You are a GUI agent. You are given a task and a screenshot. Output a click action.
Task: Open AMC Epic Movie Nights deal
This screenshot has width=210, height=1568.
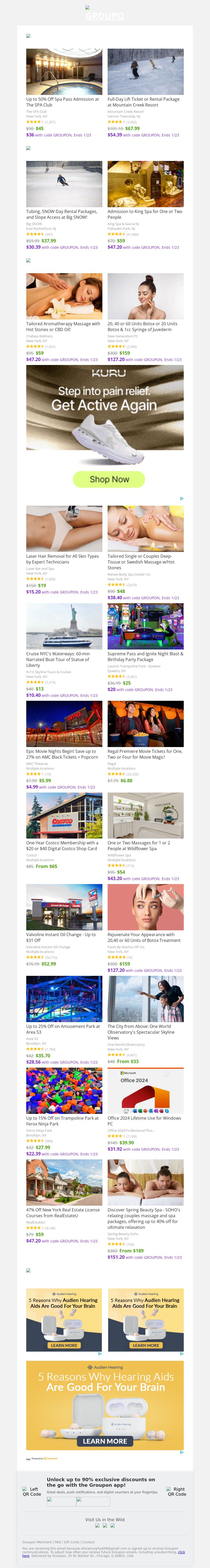(x=62, y=754)
